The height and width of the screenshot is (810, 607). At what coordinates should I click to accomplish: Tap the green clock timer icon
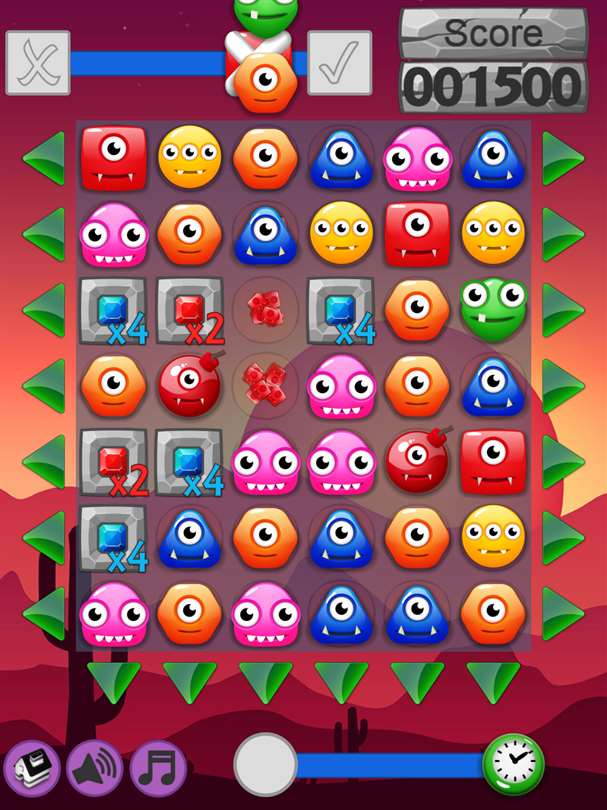513,765
